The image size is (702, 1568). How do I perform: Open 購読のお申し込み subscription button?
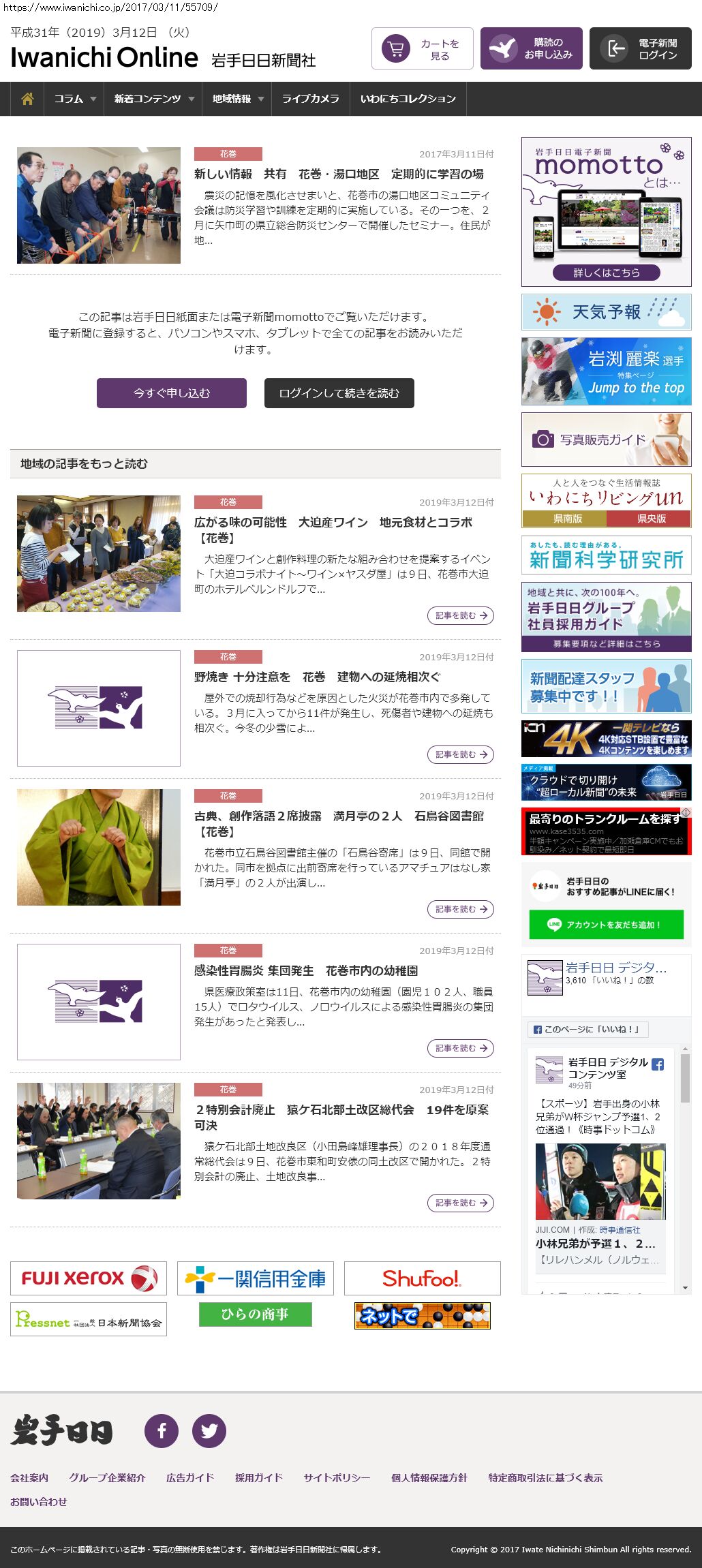pos(532,48)
